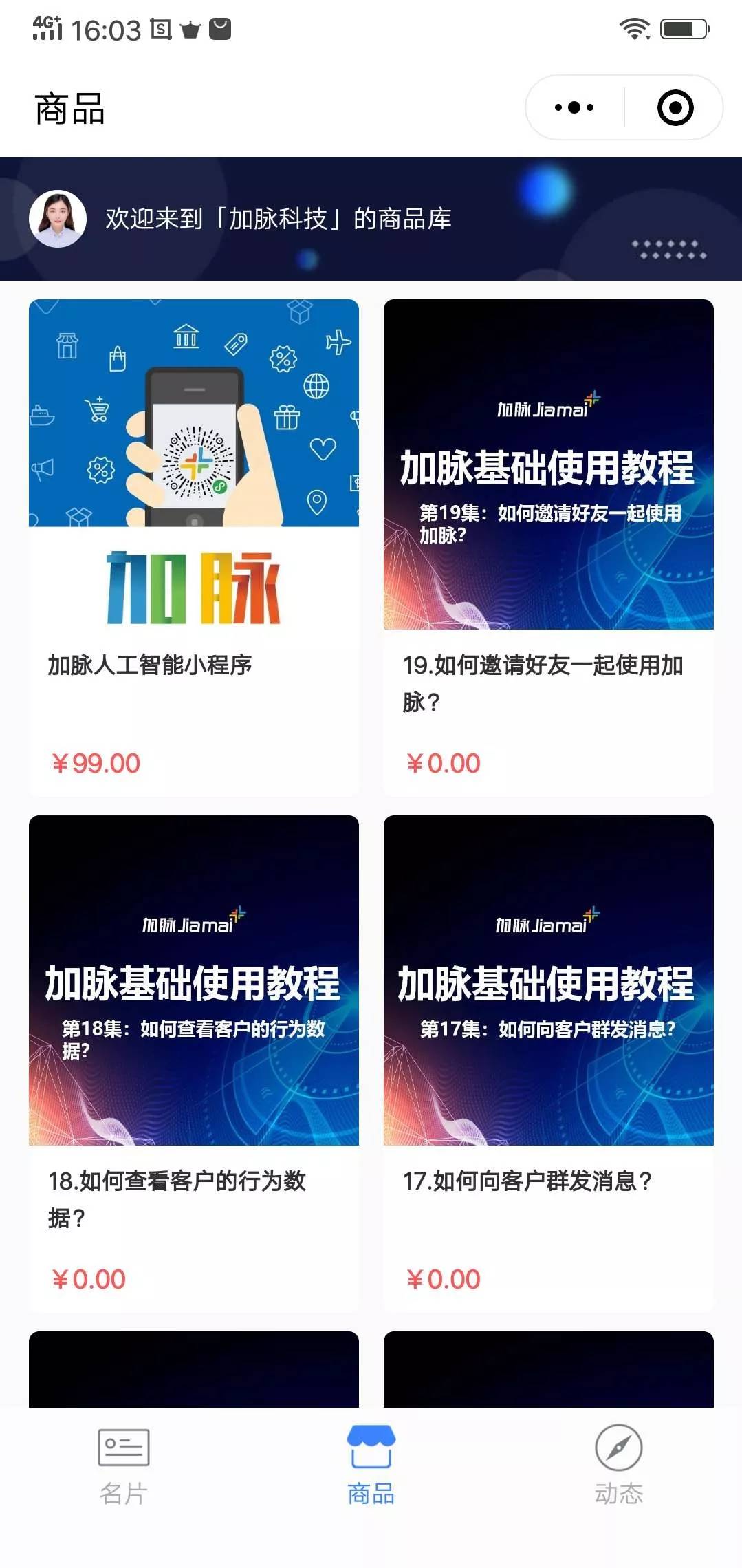Image resolution: width=742 pixels, height=1568 pixels.
Task: Select lesson 18 tutorial cover image
Action: coord(193,984)
